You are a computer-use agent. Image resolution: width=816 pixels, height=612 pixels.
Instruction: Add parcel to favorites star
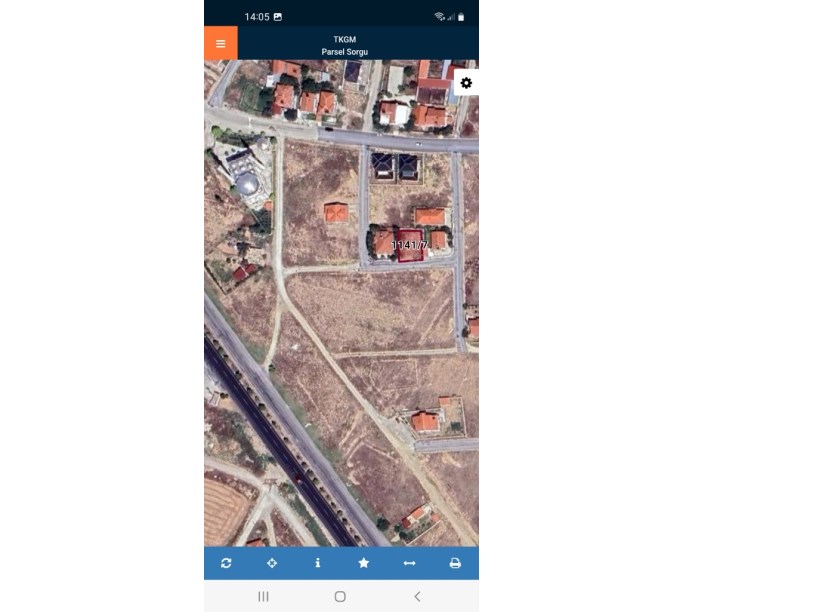tap(363, 563)
